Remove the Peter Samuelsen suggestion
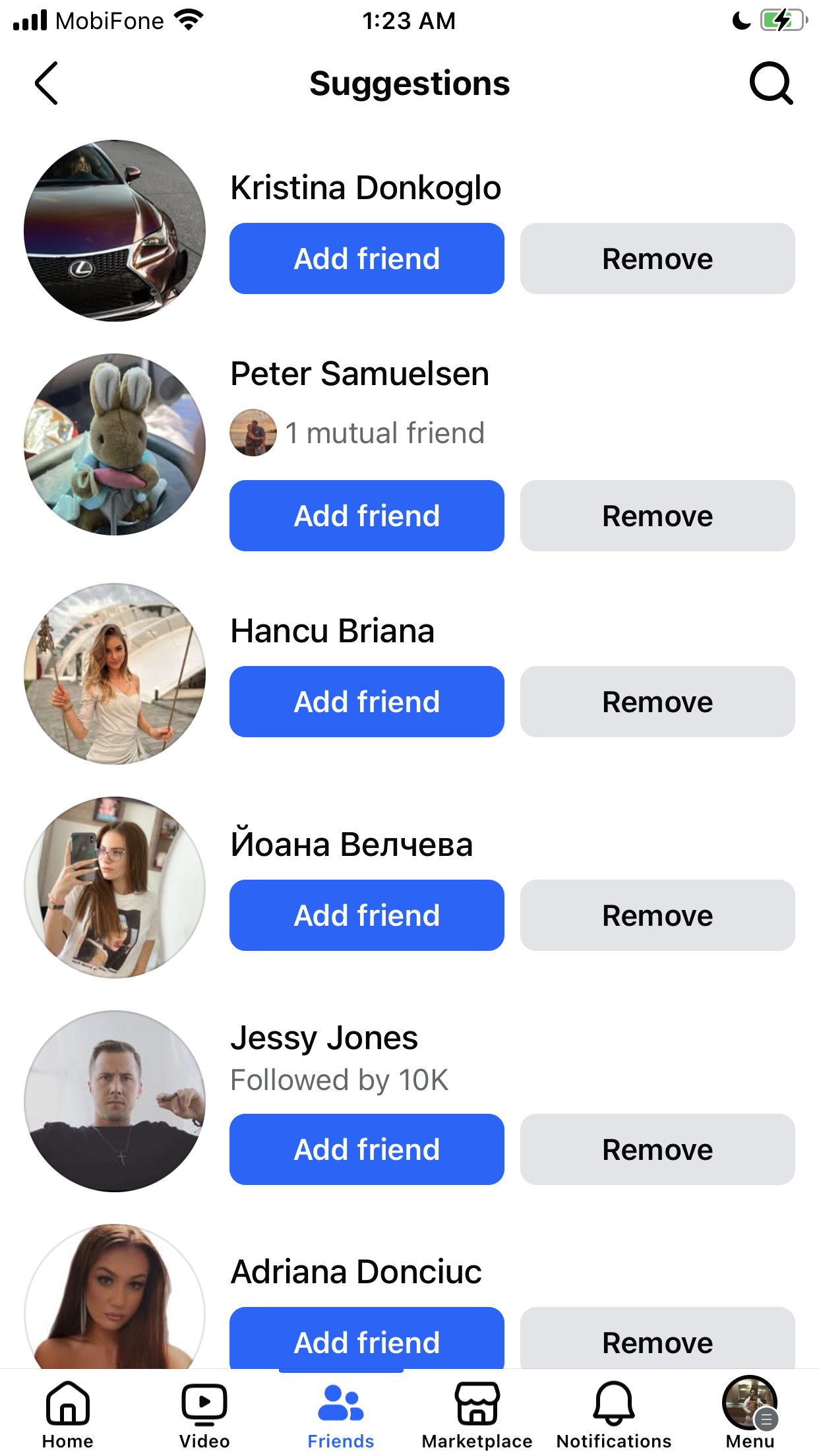The height and width of the screenshot is (1456, 819). (x=657, y=516)
